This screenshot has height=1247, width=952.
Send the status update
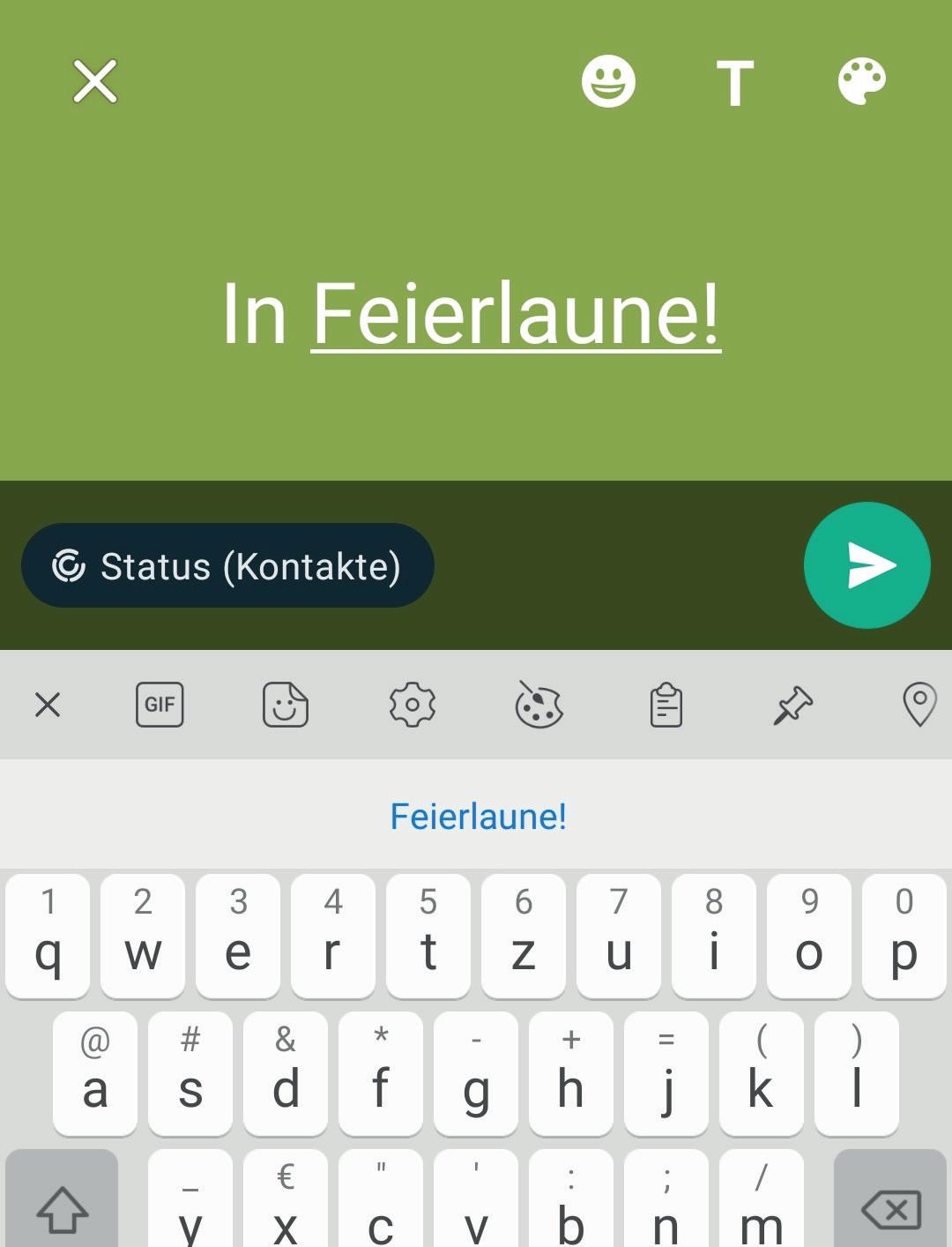pyautogui.click(x=866, y=565)
